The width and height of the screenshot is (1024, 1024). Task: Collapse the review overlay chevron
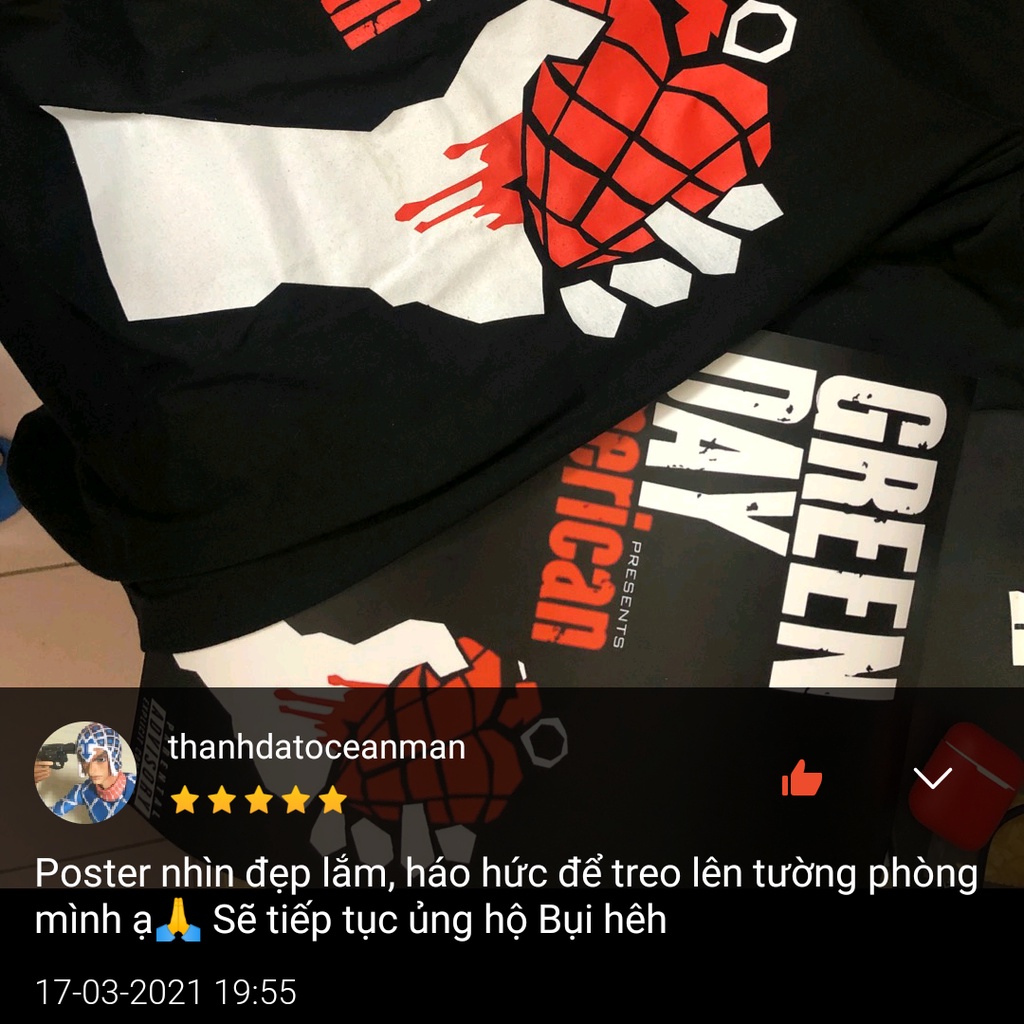pos(933,778)
